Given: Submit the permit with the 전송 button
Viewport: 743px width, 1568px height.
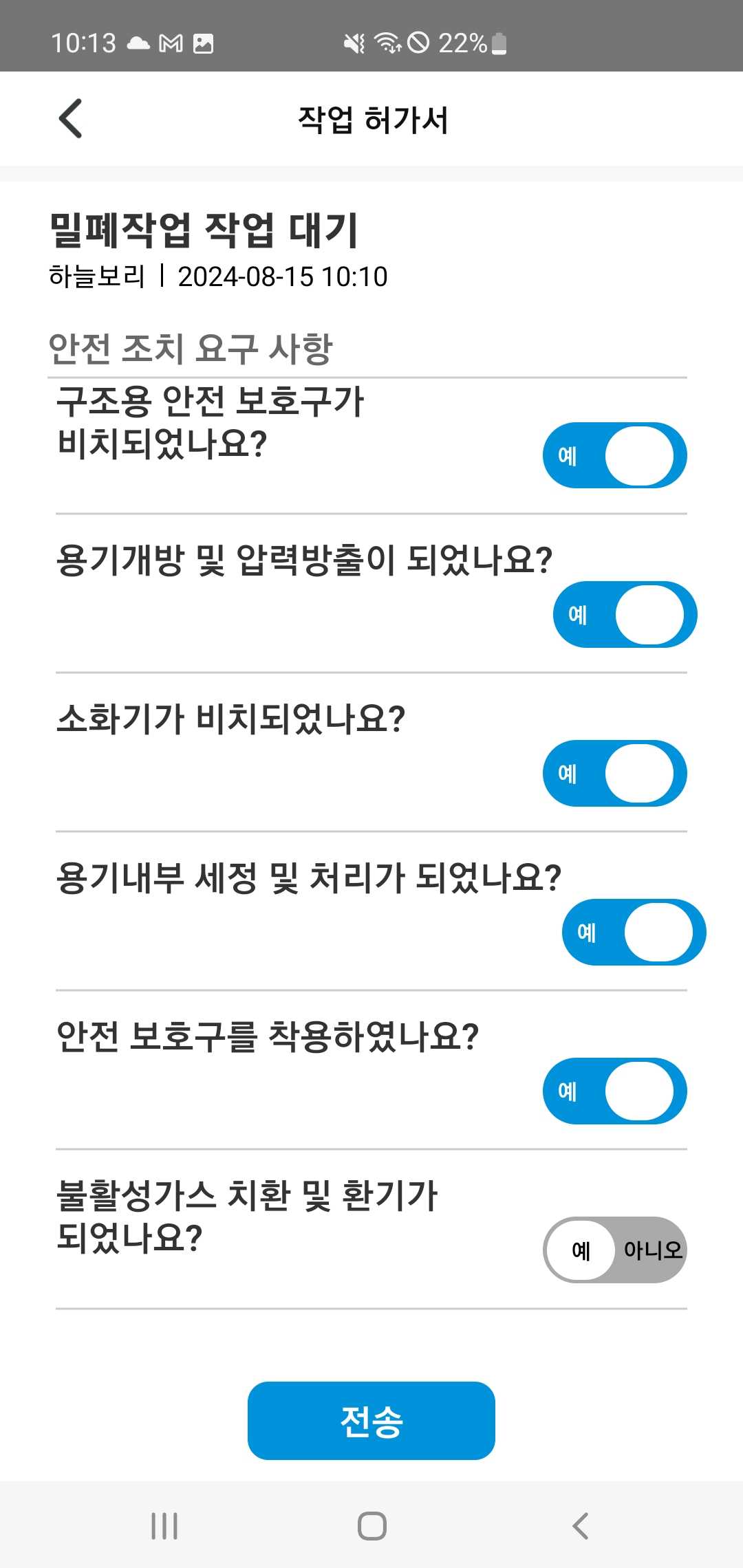Looking at the screenshot, I should (x=371, y=1420).
